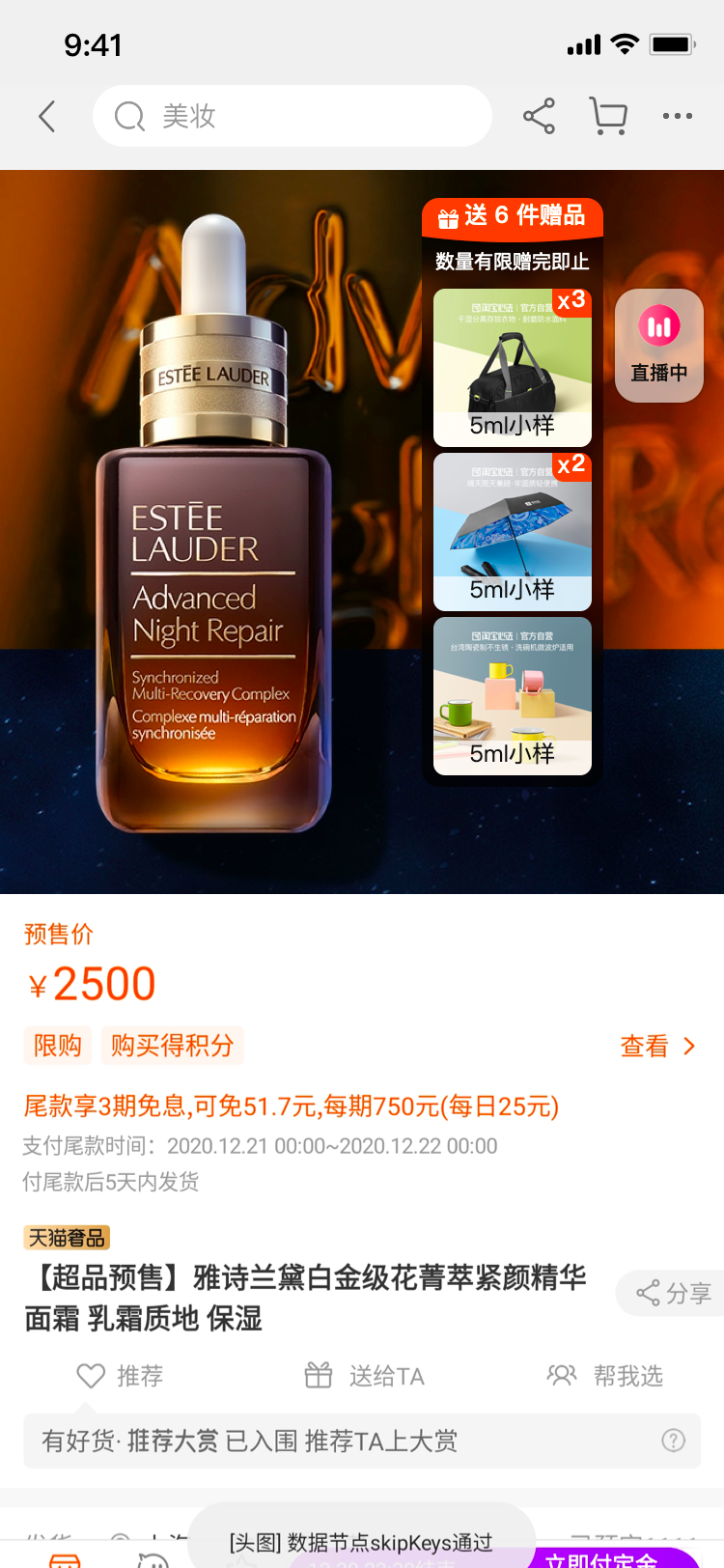
Task: Open the store icon in bottom bar
Action: 65,1558
